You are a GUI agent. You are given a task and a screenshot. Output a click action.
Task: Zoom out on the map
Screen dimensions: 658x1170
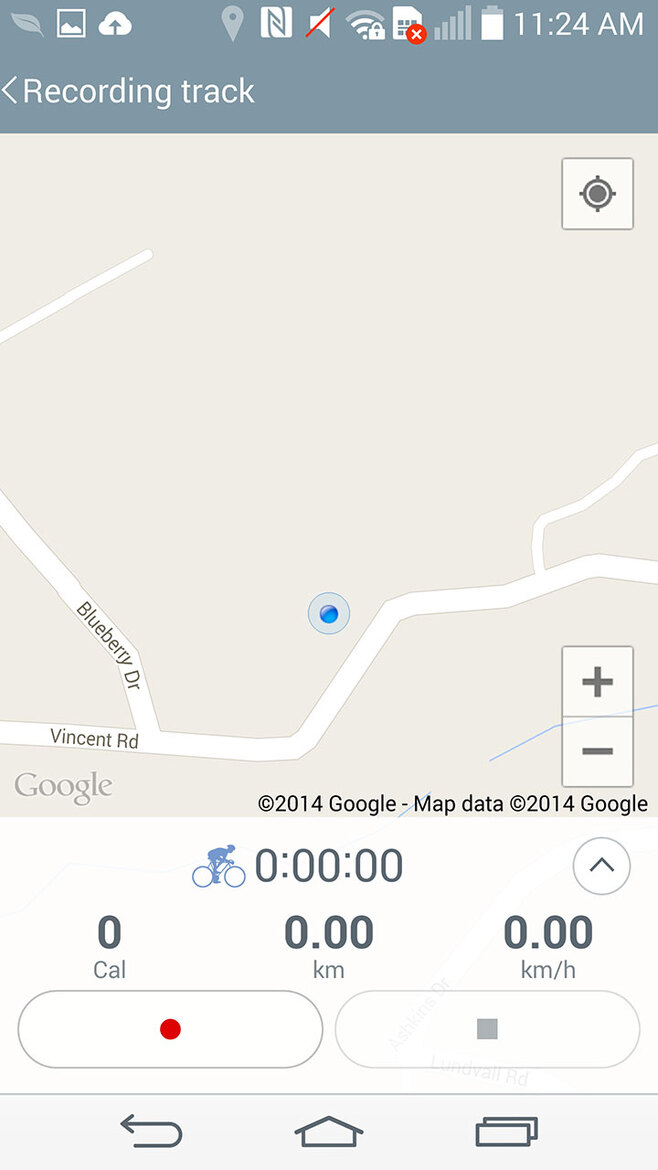tap(597, 751)
